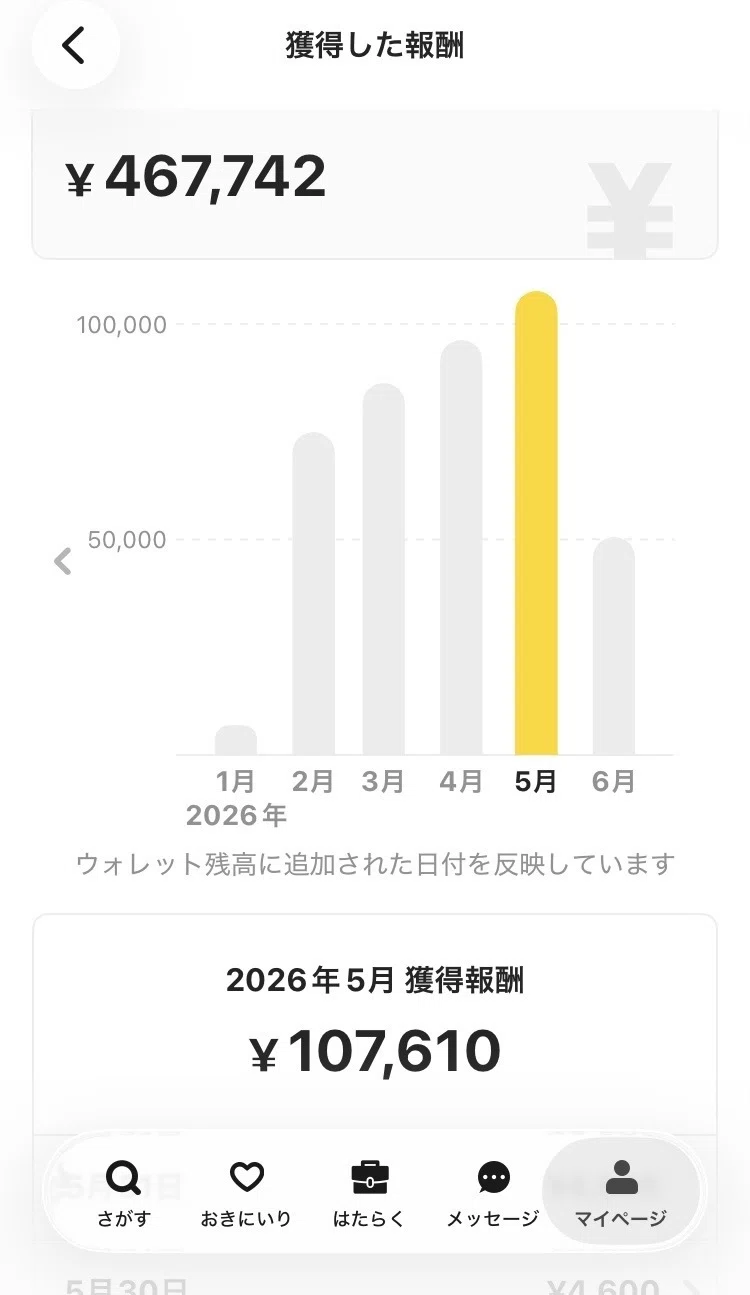Open the メッセージ tab
This screenshot has width=750, height=1295.
point(493,1194)
